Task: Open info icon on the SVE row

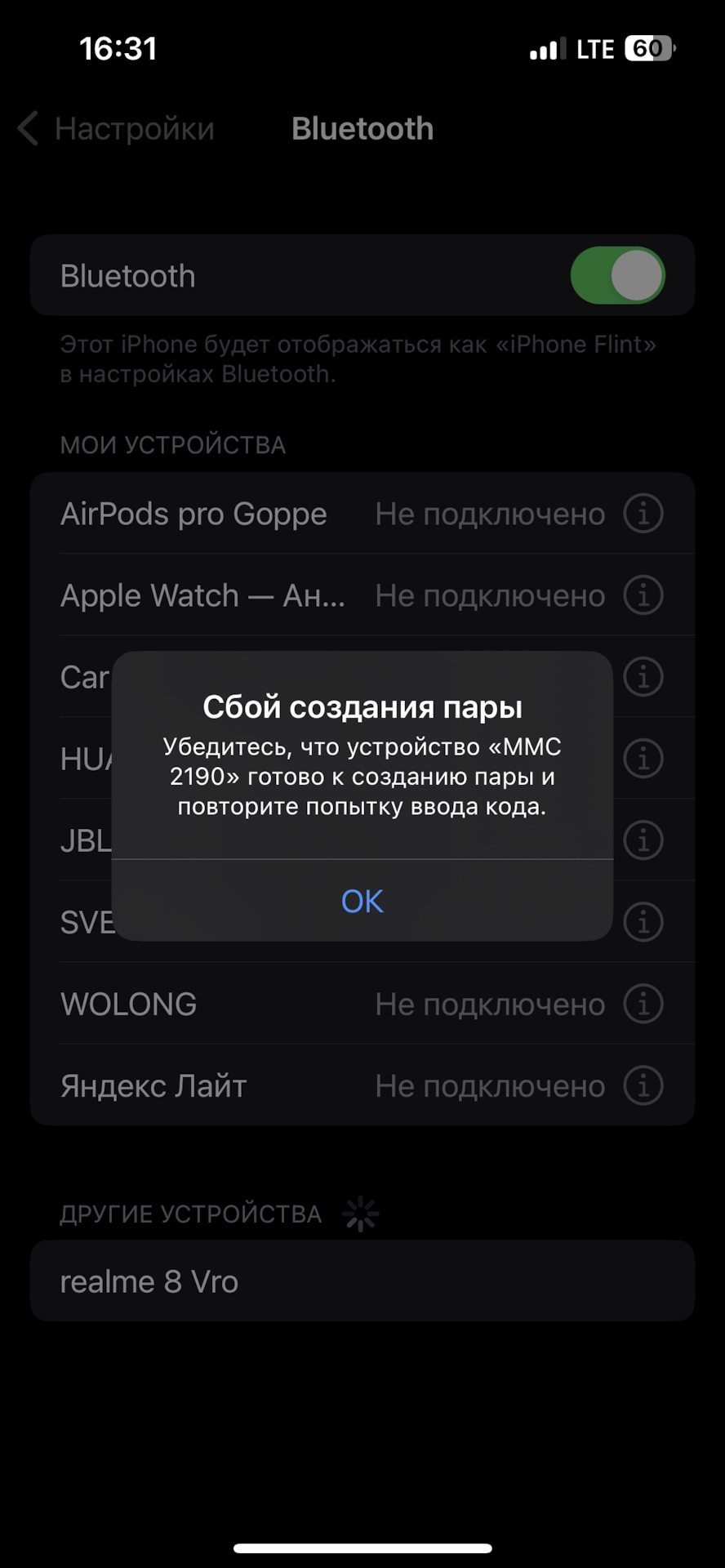Action: pos(643,922)
